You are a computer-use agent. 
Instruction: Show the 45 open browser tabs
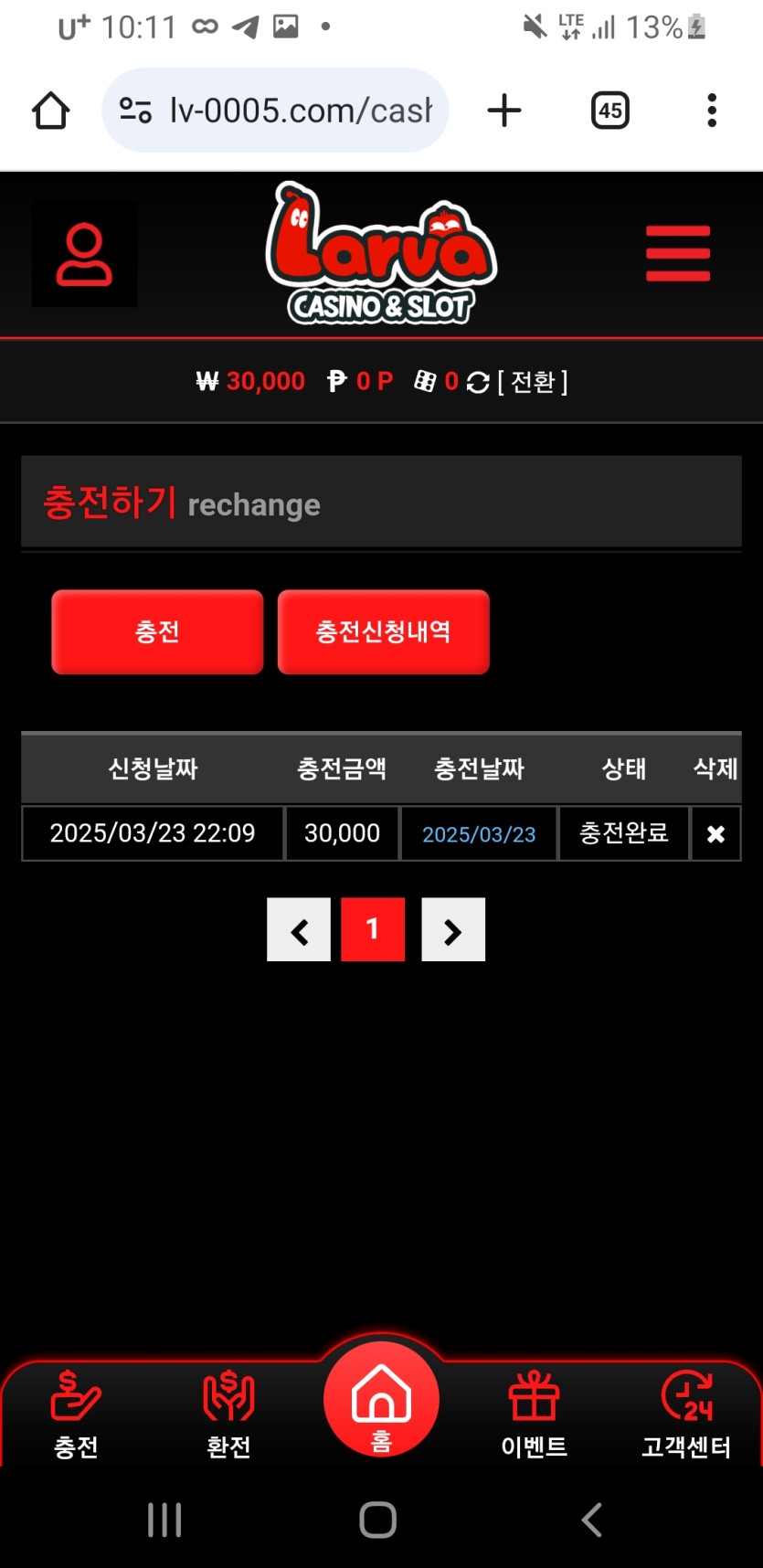click(x=610, y=111)
